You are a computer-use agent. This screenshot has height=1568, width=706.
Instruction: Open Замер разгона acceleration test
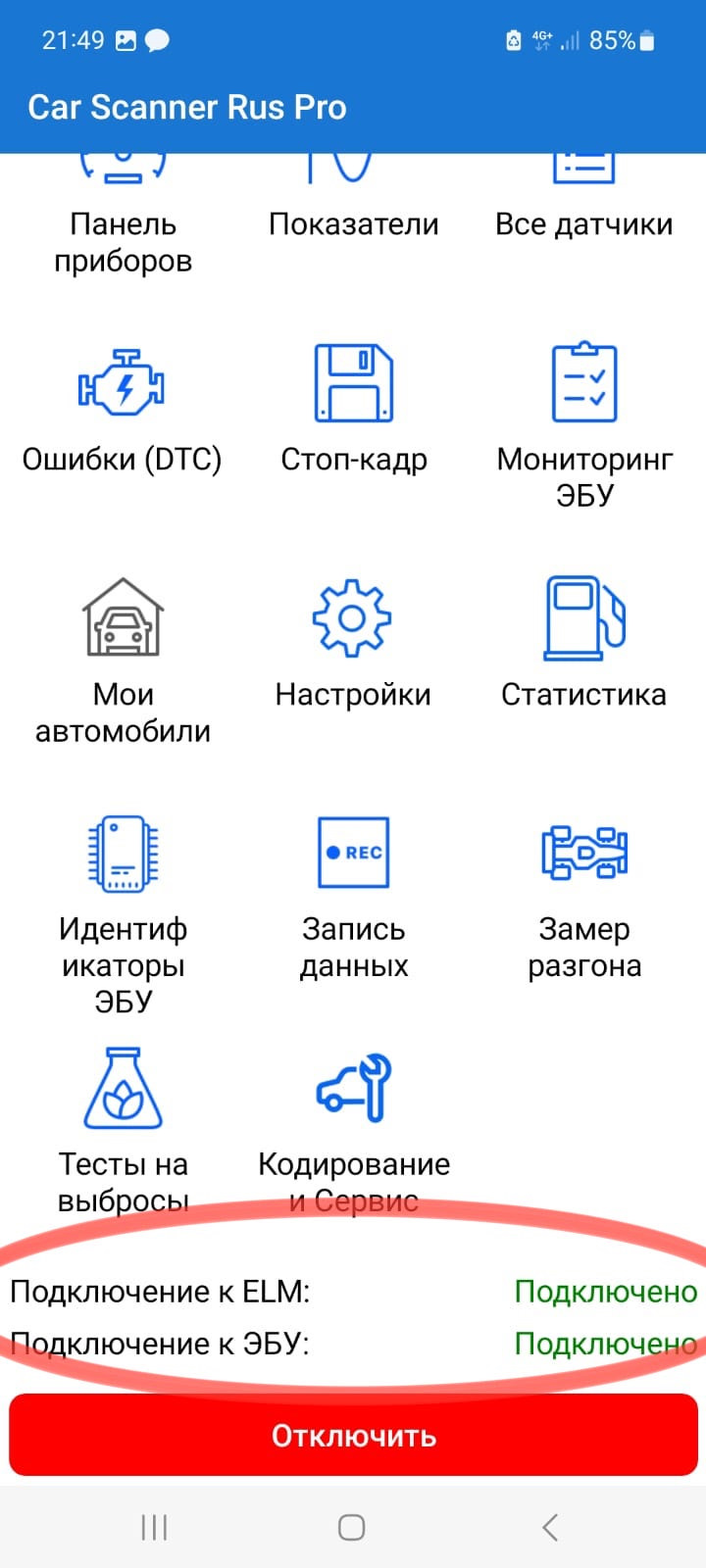584,892
